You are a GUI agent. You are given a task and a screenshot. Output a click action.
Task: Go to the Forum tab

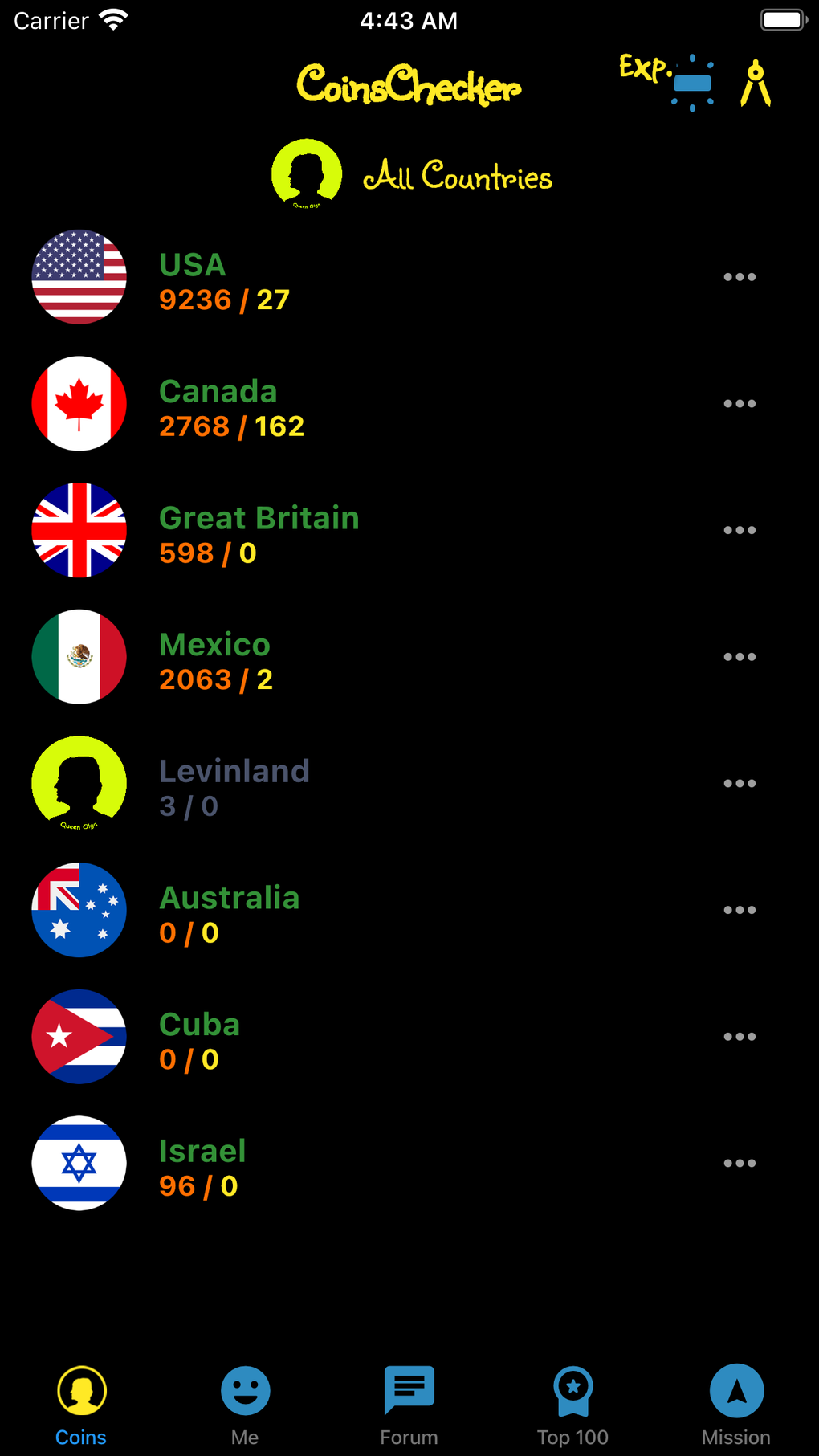point(409,1405)
